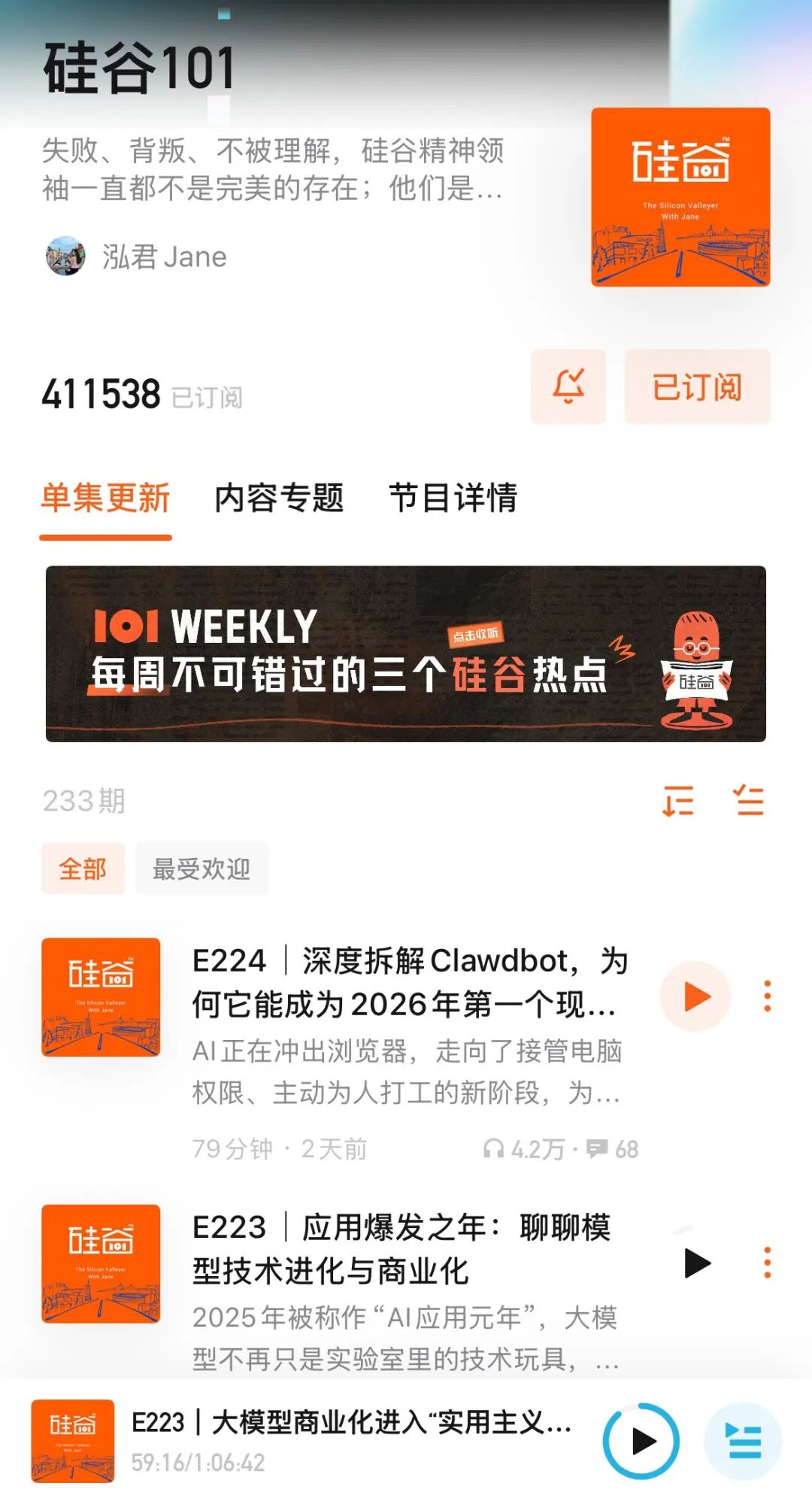Select the 全部 filter chip
The height and width of the screenshot is (1501, 812).
click(83, 868)
